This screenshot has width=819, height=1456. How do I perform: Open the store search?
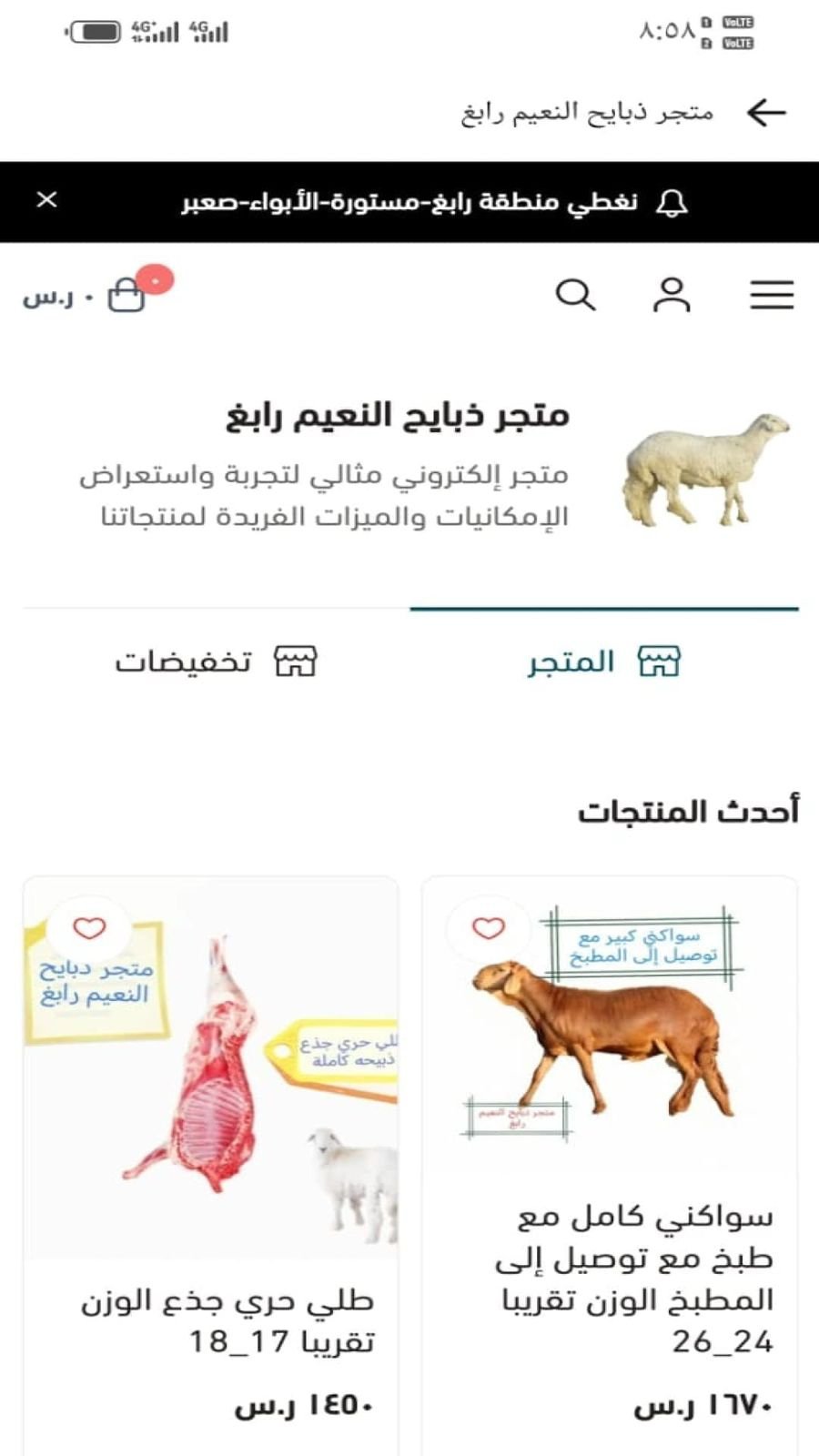[575, 296]
